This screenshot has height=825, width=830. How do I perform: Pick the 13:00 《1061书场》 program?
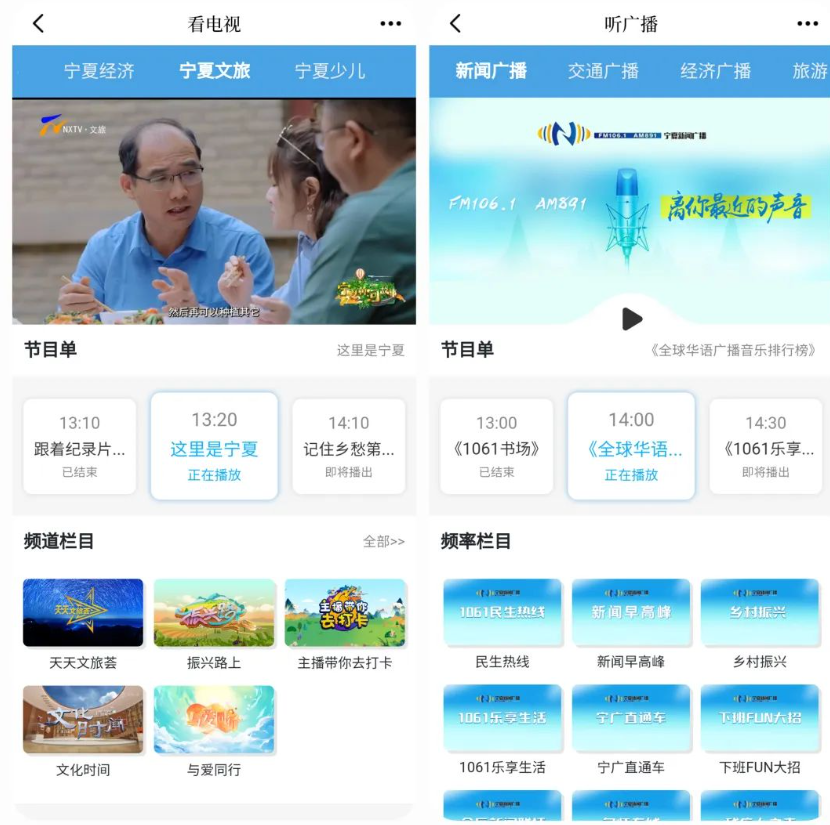[497, 446]
